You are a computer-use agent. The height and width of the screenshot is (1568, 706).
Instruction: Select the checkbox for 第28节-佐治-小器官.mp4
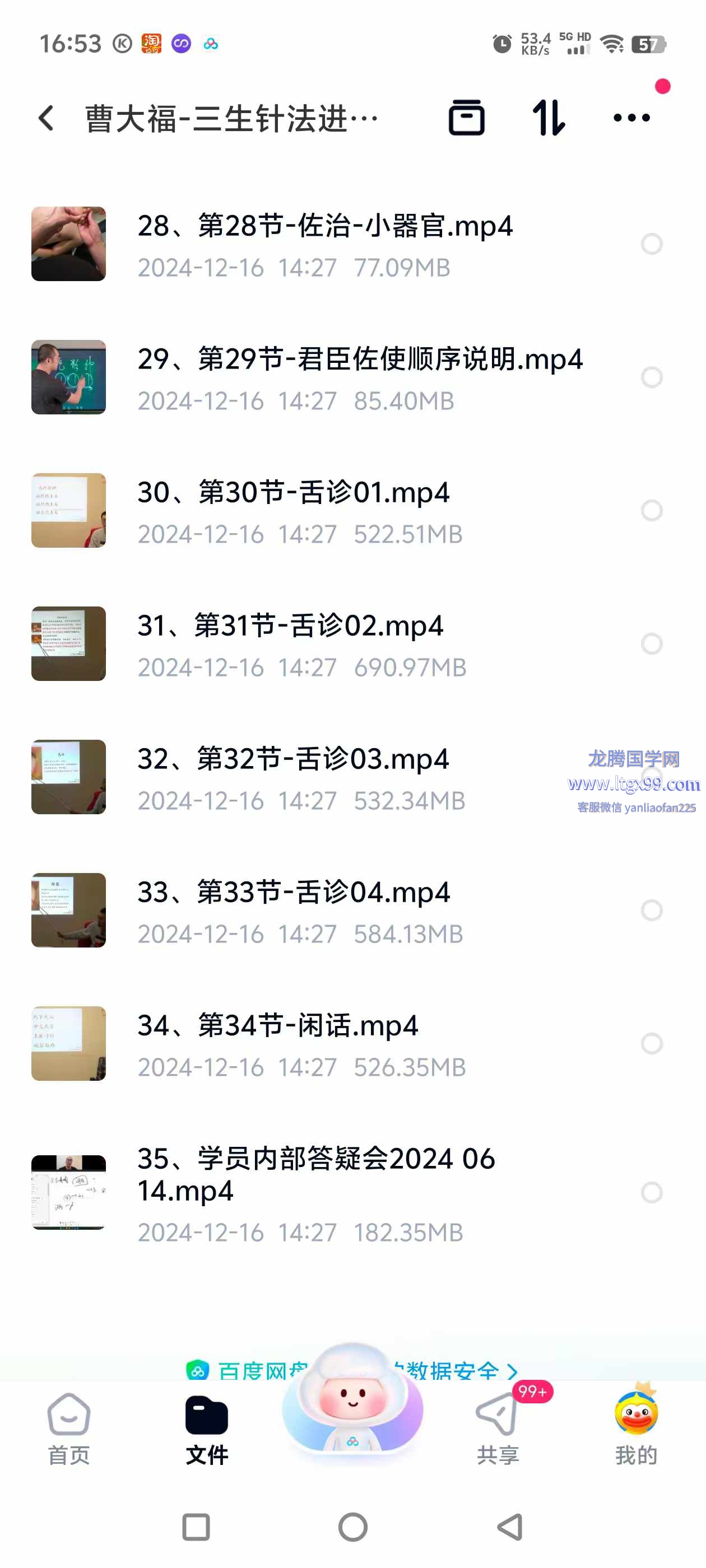tap(651, 244)
